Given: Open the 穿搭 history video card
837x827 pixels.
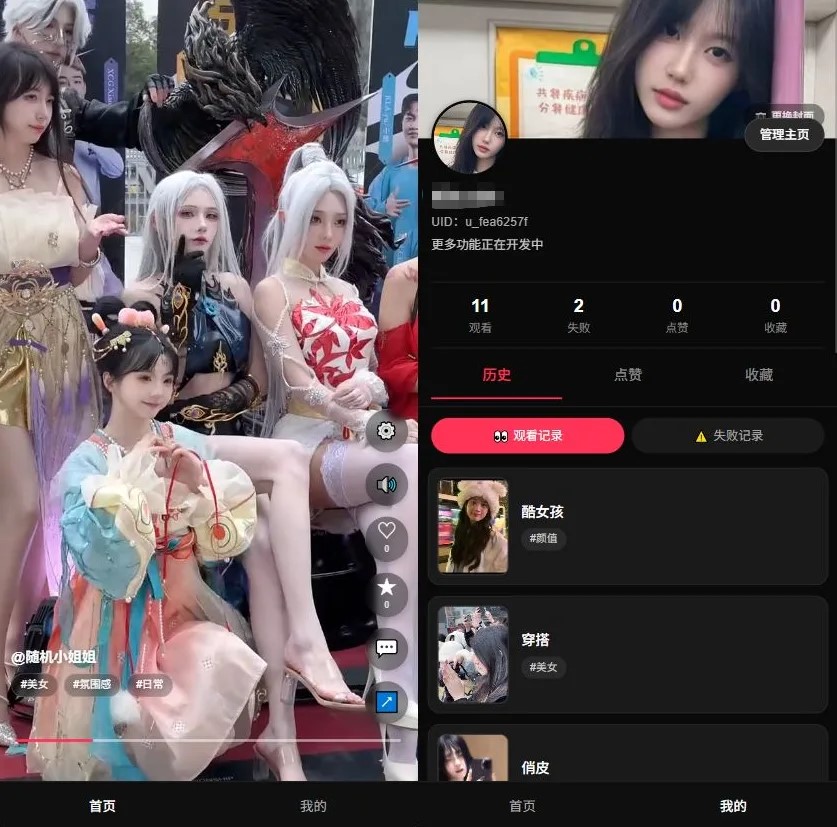Looking at the screenshot, I should [x=628, y=654].
